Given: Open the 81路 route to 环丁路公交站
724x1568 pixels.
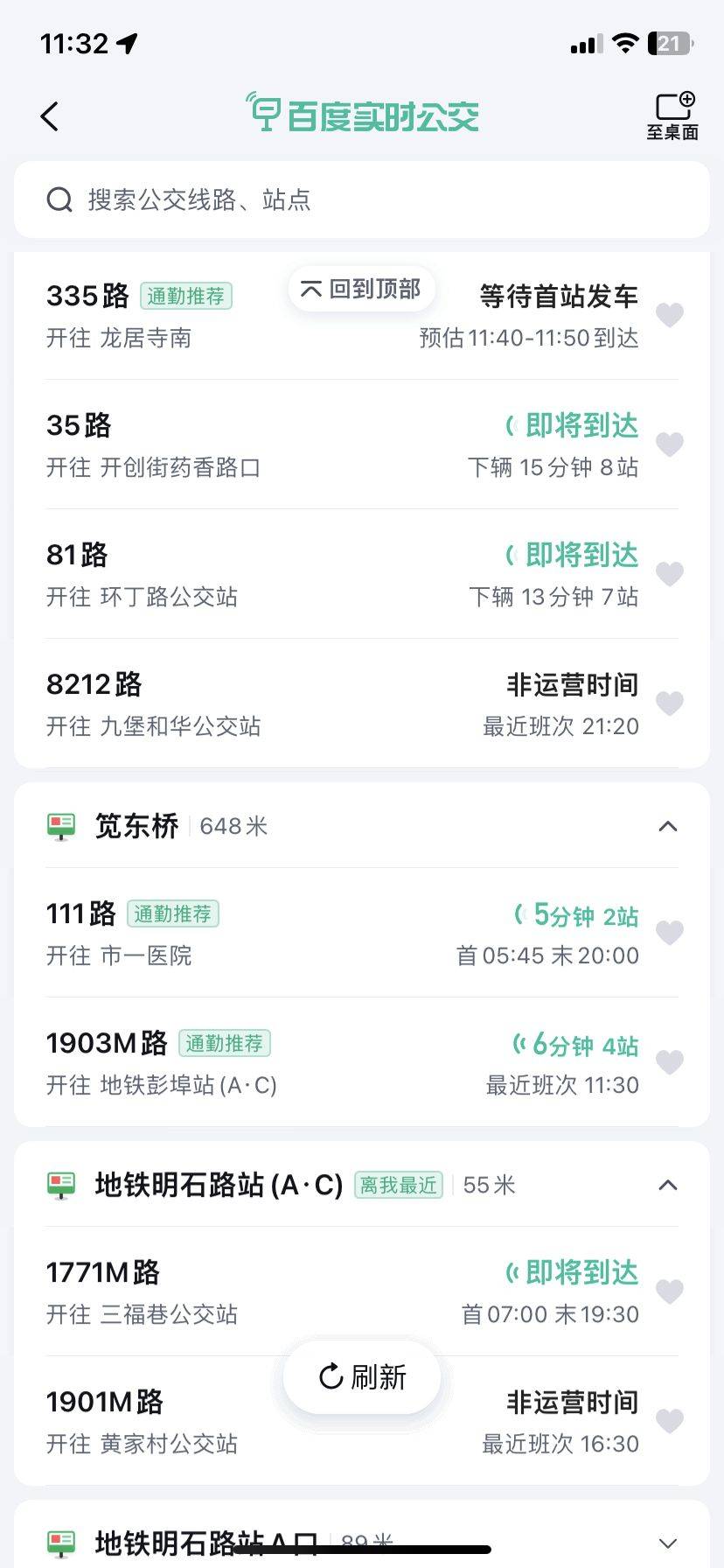Looking at the screenshot, I should point(343,574).
